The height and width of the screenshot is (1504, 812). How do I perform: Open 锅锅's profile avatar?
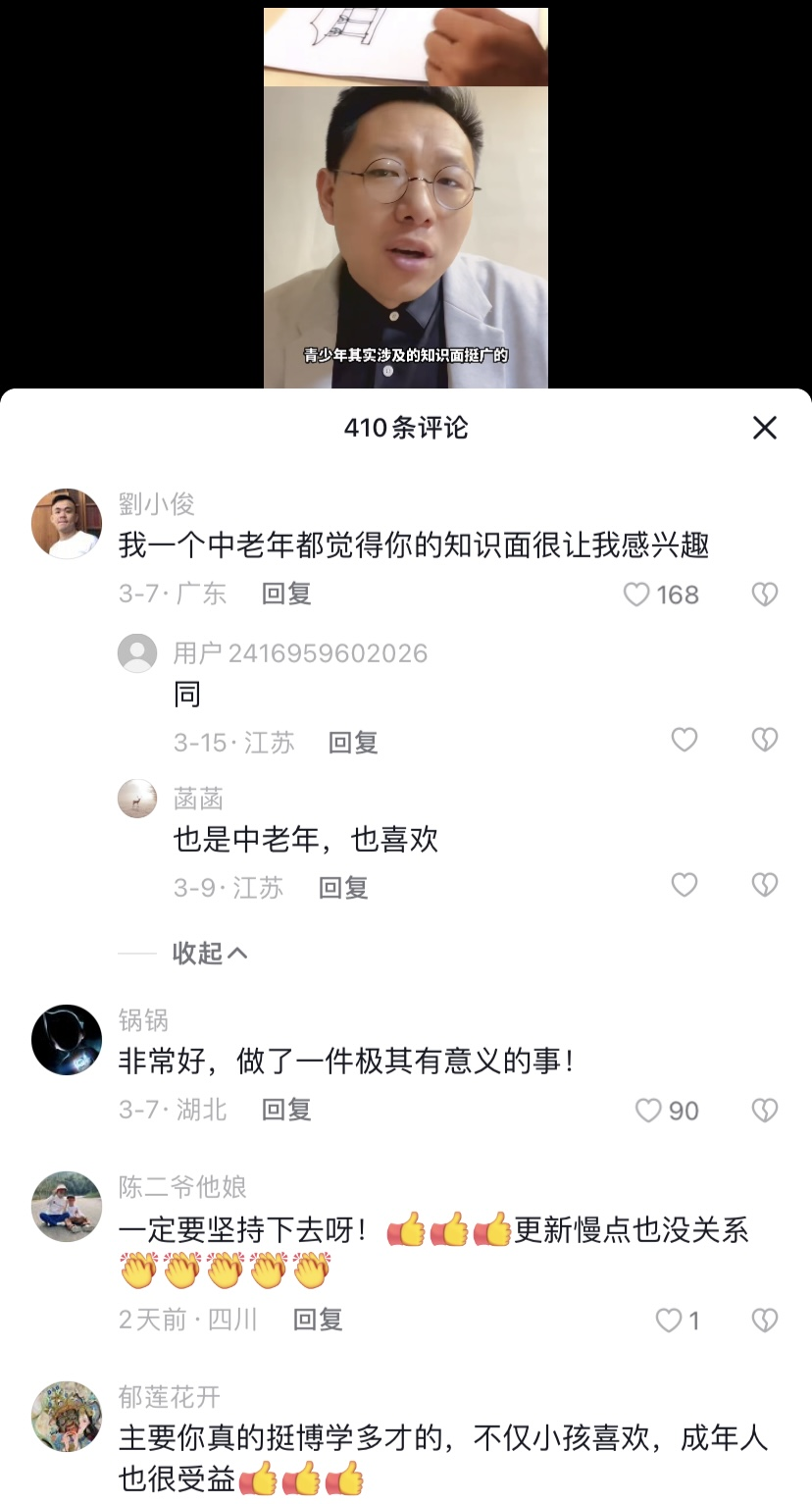(67, 1040)
